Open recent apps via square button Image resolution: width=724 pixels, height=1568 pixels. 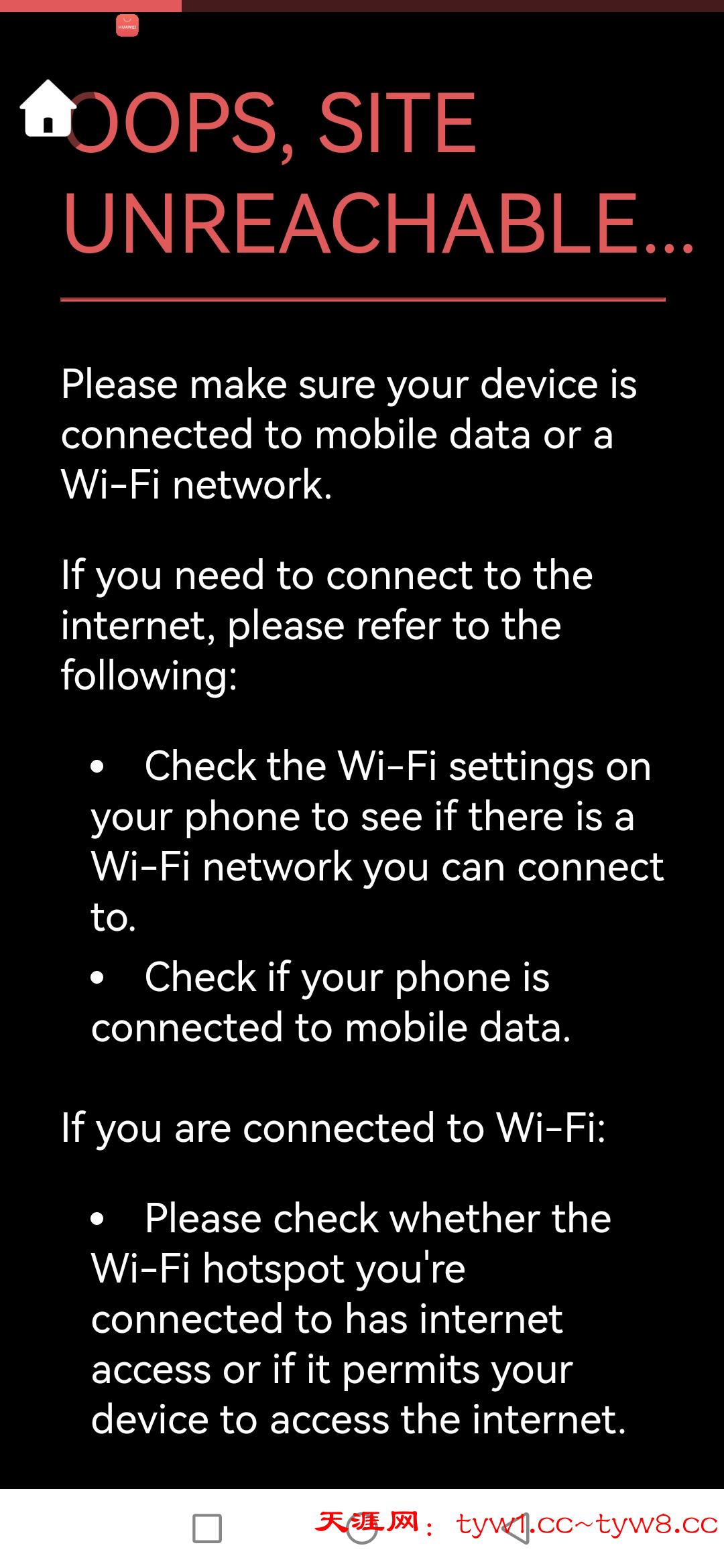coord(207,1528)
